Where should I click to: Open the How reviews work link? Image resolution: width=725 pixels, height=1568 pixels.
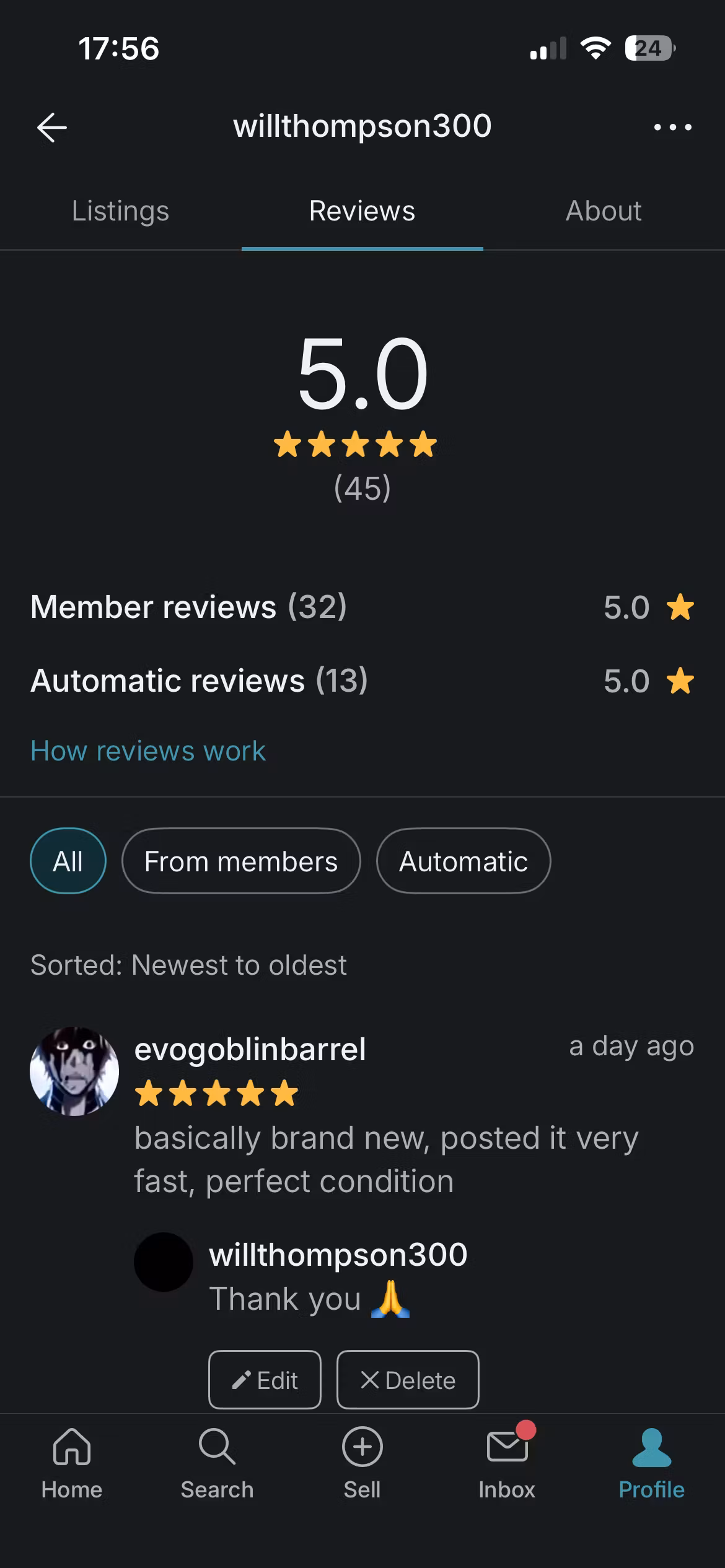[148, 751]
